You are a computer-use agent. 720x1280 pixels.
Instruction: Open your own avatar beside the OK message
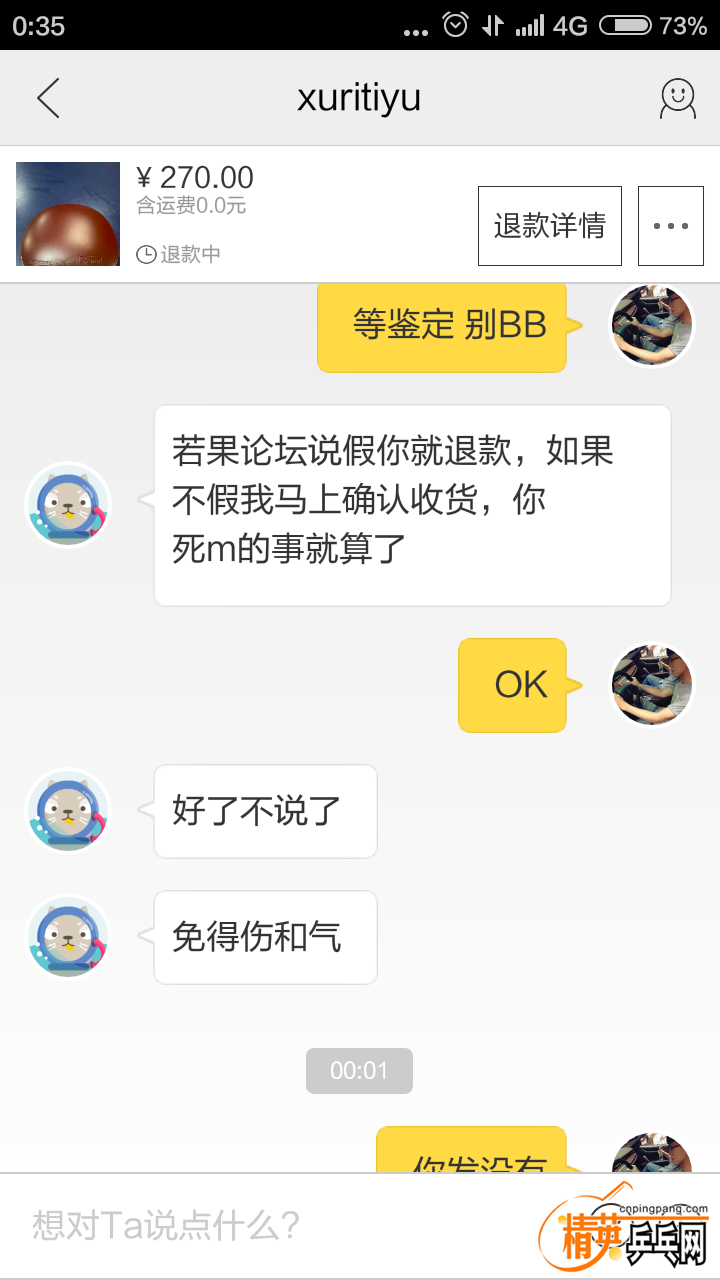[x=651, y=685]
